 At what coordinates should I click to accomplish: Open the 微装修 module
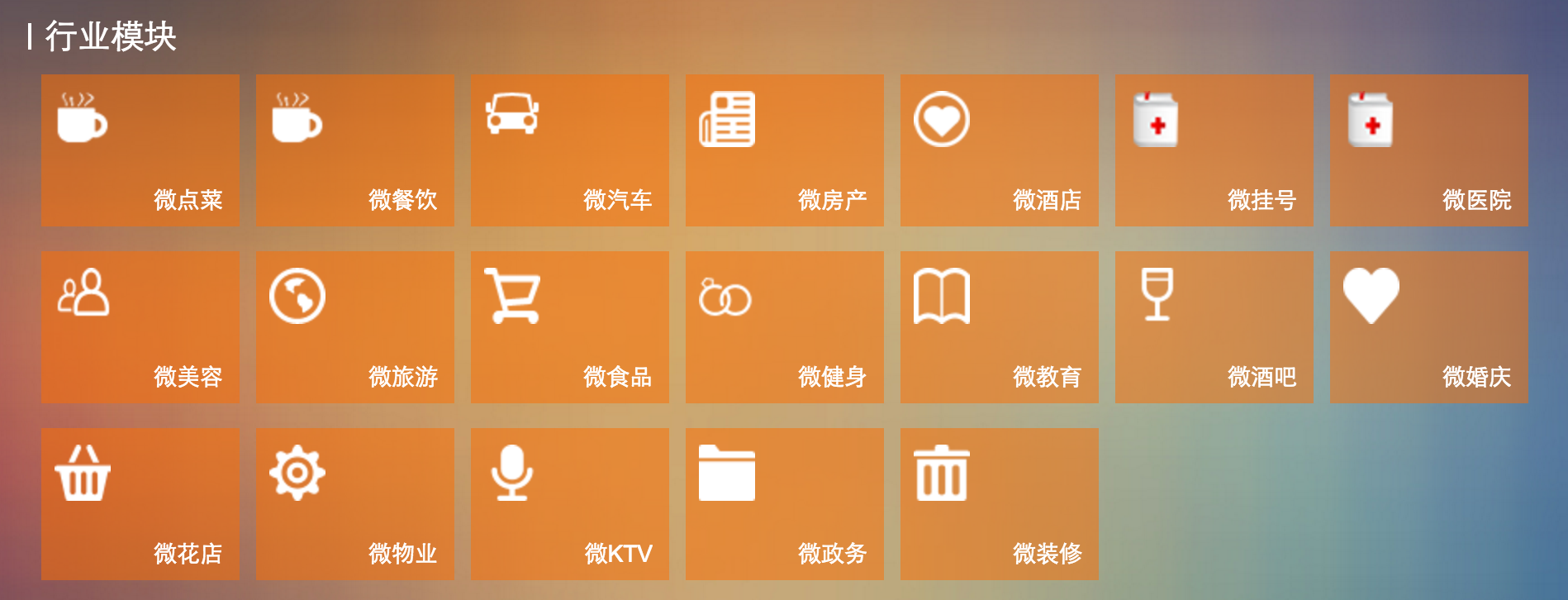tap(1000, 504)
